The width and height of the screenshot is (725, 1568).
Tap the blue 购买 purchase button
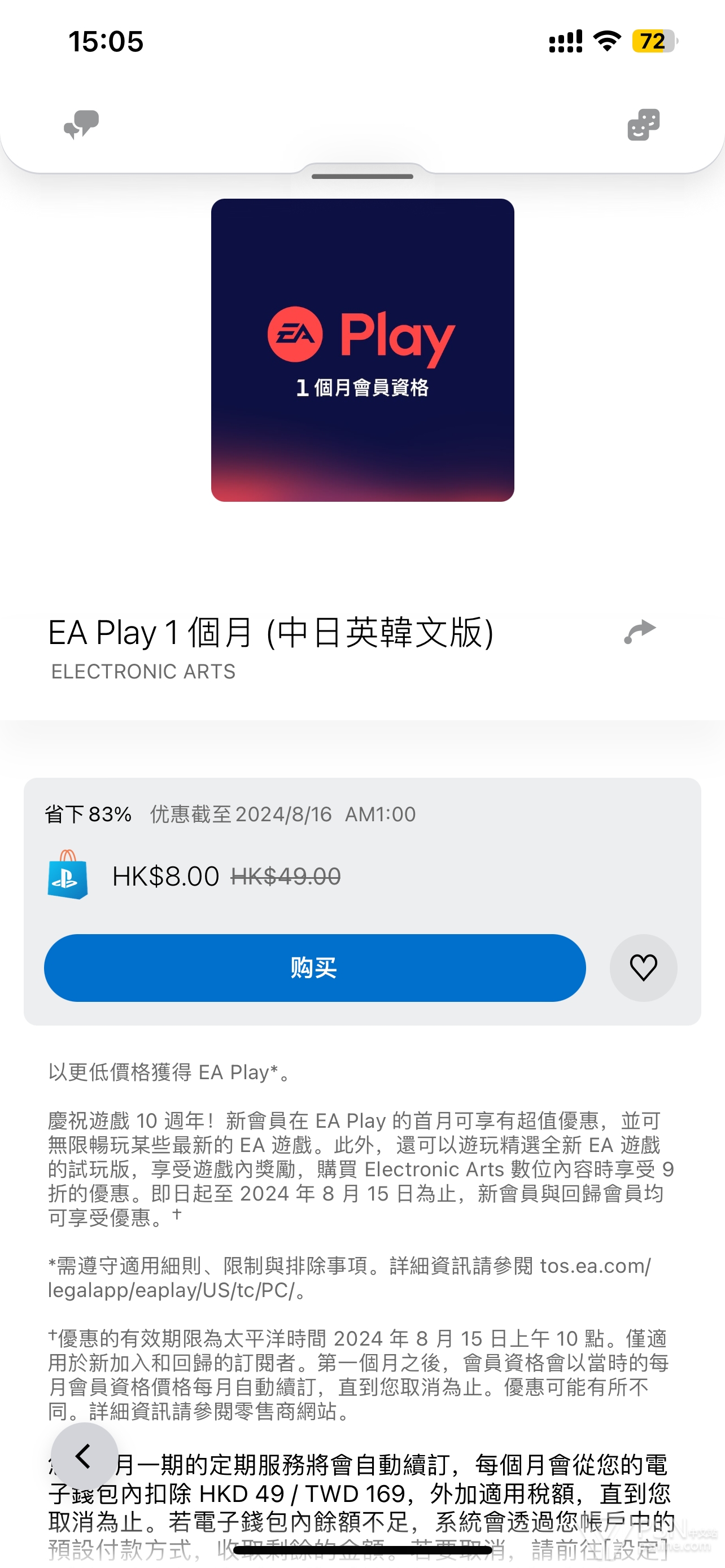point(315,968)
